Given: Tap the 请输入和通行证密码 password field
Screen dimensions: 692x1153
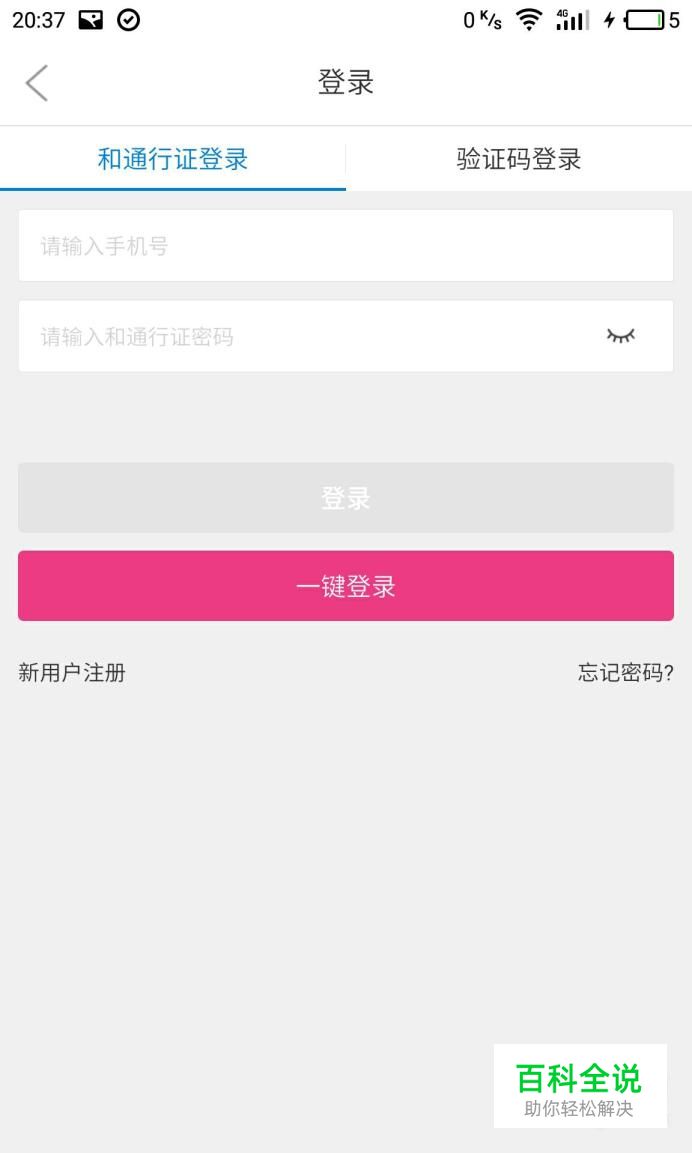Looking at the screenshot, I should (300, 337).
